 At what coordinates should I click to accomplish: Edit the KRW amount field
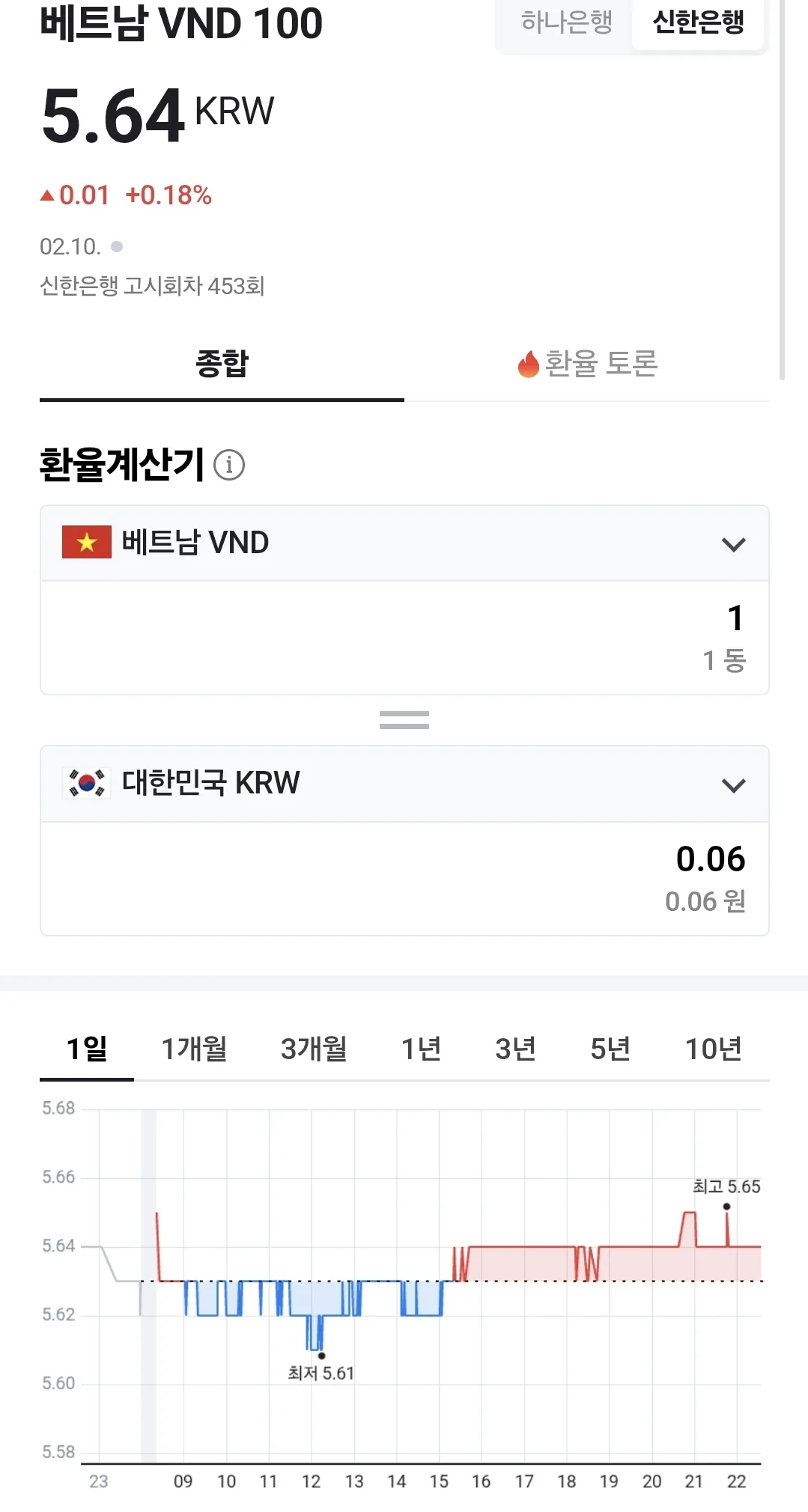[404, 879]
